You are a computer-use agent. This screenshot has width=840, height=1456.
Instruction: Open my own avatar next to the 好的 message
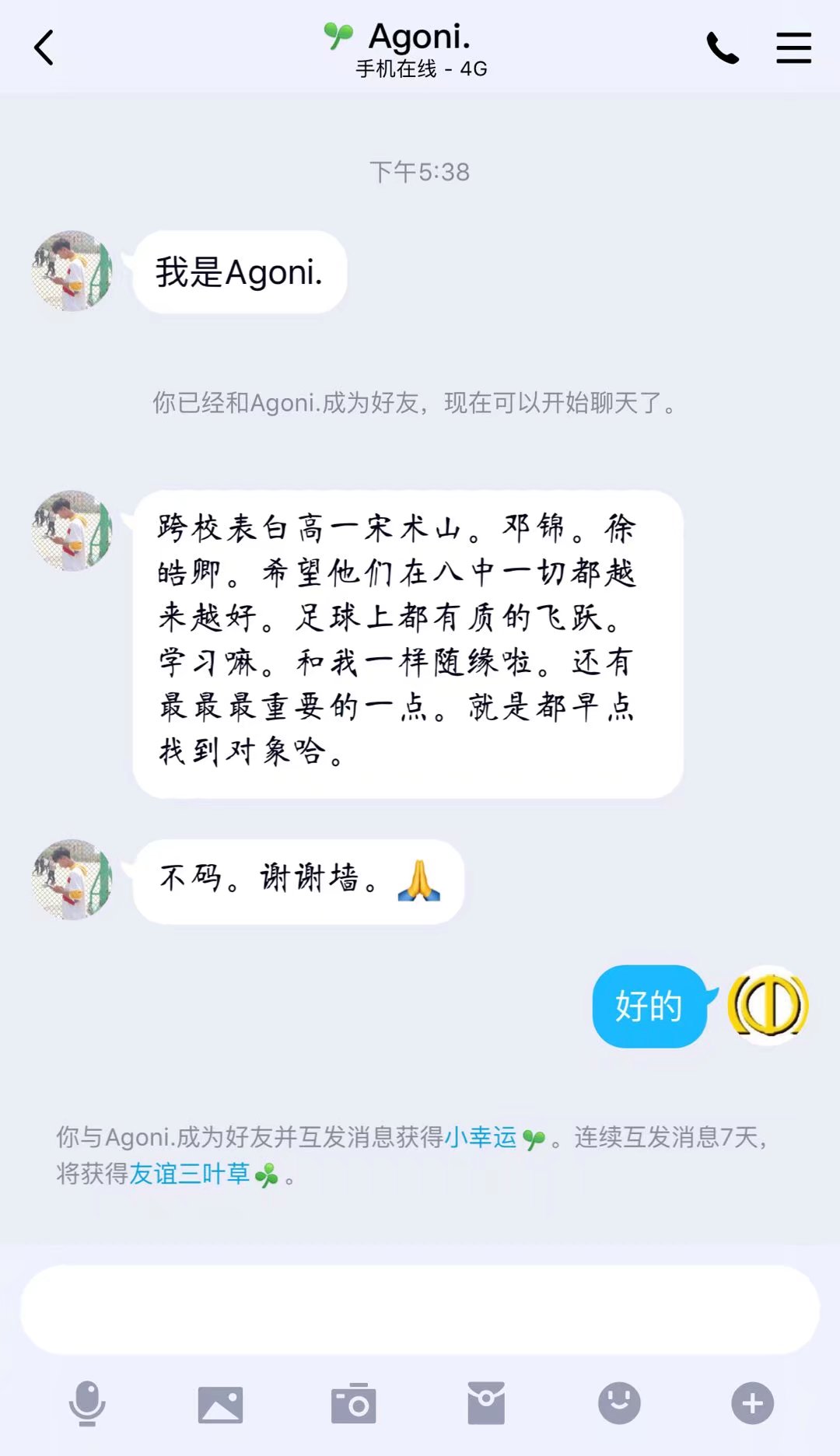[768, 1005]
